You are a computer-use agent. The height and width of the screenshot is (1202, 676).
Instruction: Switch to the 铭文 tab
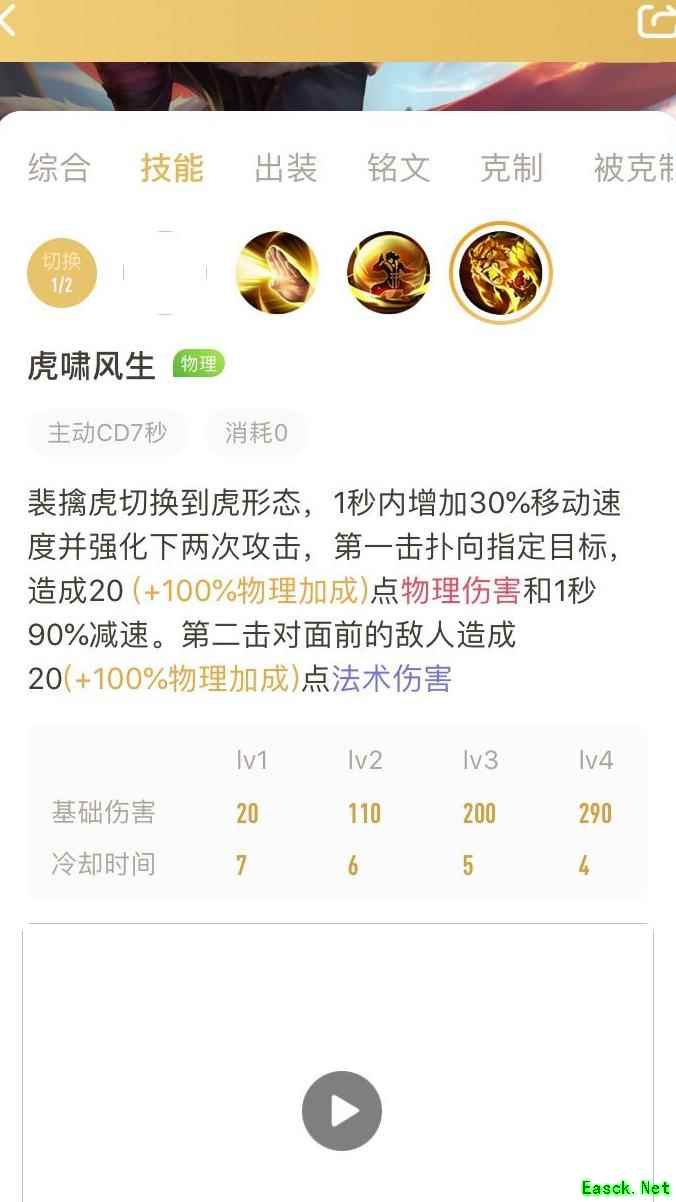tap(399, 168)
